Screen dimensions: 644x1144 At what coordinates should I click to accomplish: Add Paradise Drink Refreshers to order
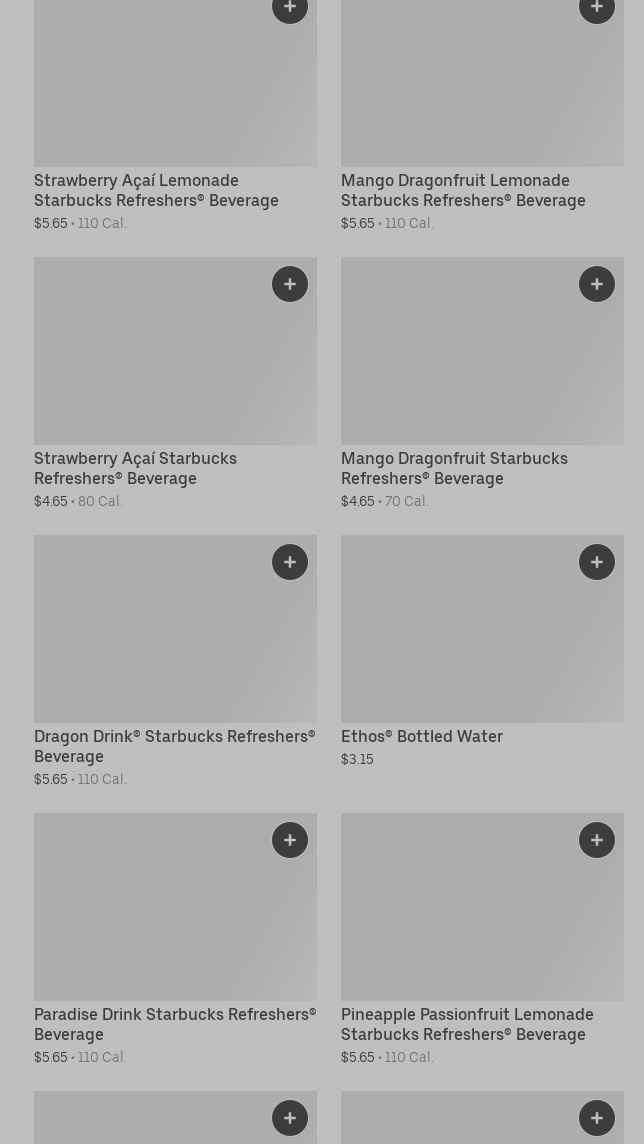click(290, 840)
